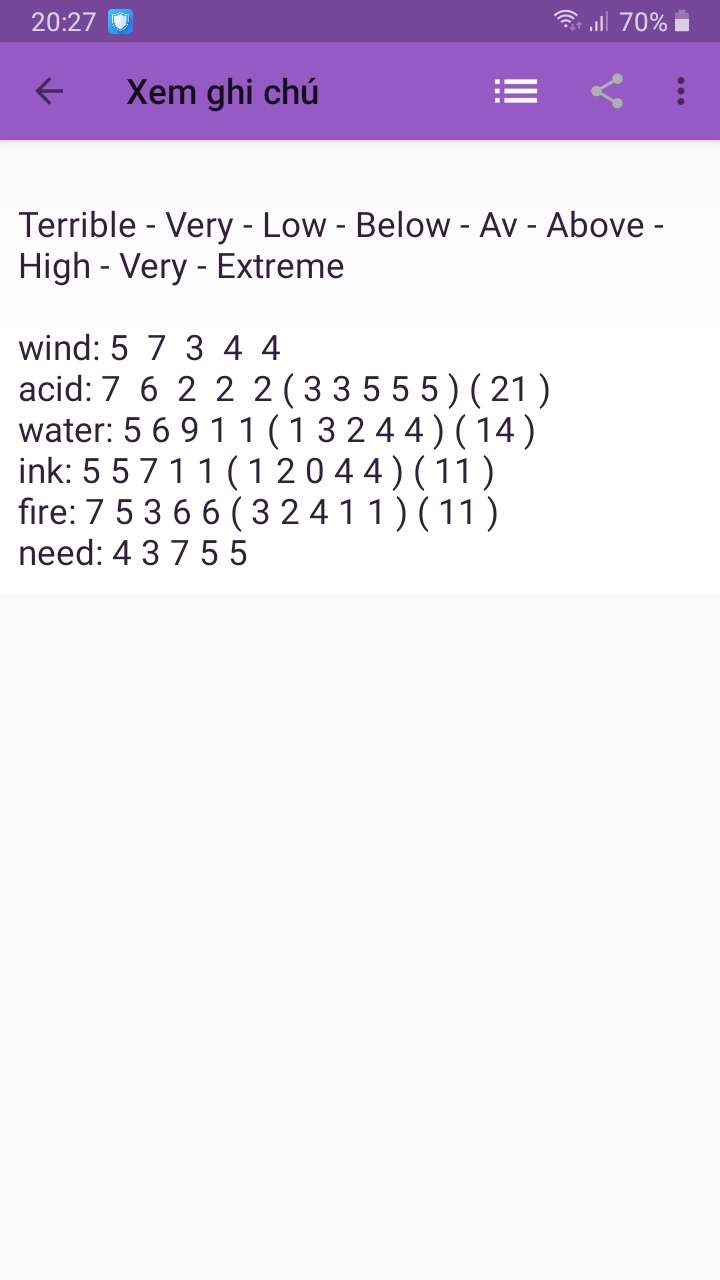Share this note
This screenshot has height=1280, width=720.
coord(607,92)
